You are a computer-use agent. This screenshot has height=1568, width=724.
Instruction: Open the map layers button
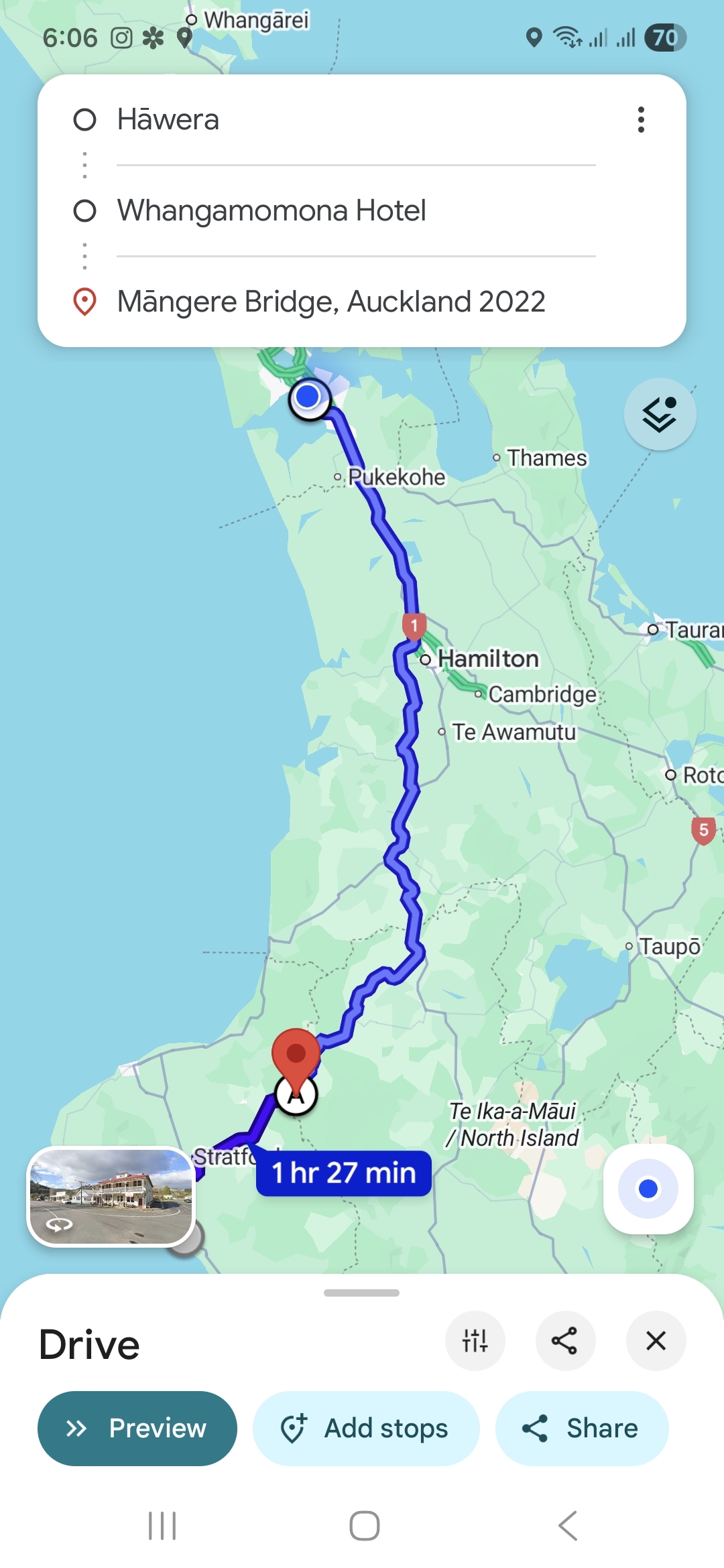pos(660,414)
